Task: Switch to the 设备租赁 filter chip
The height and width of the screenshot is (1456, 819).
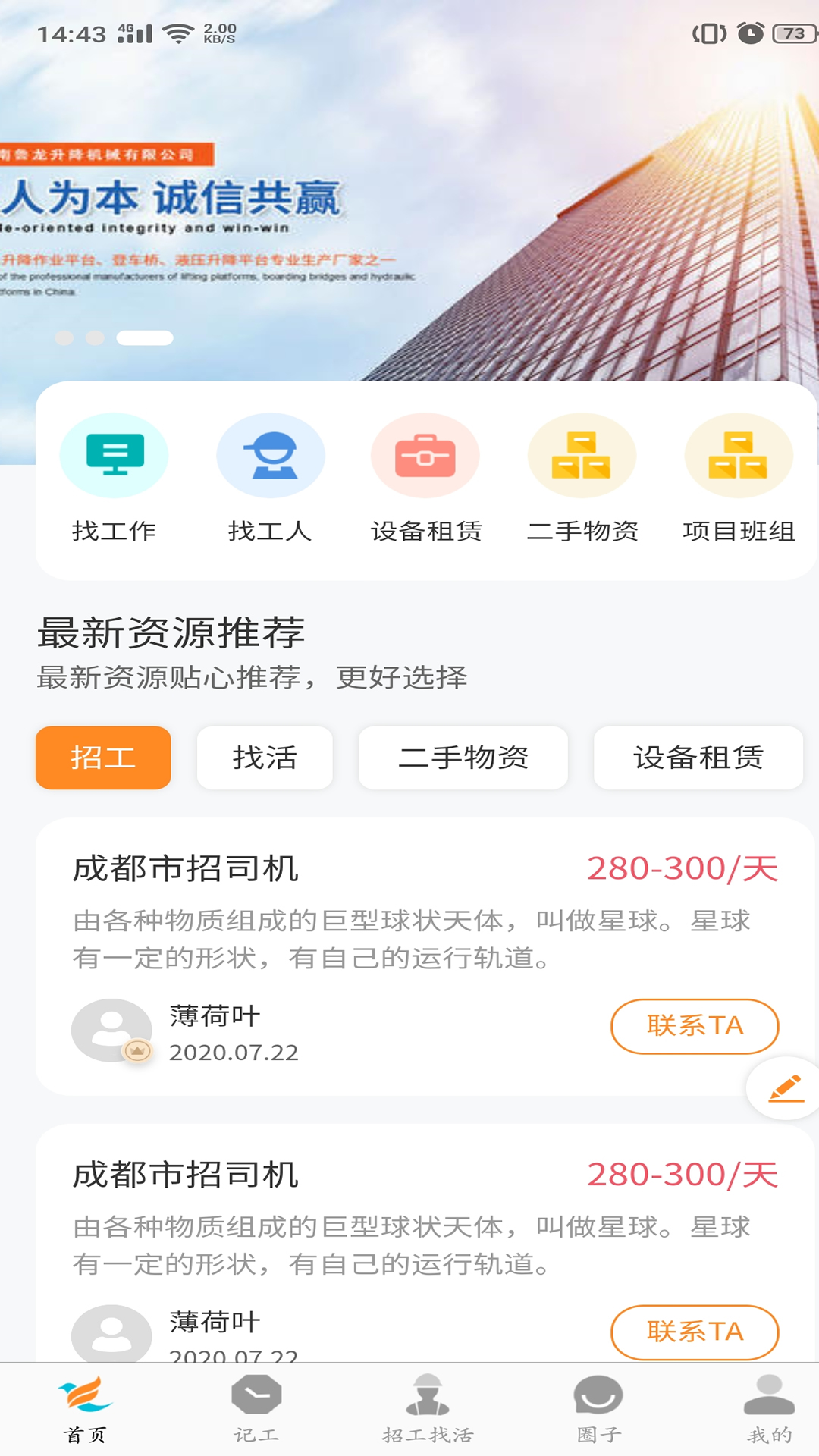Action: 698,758
